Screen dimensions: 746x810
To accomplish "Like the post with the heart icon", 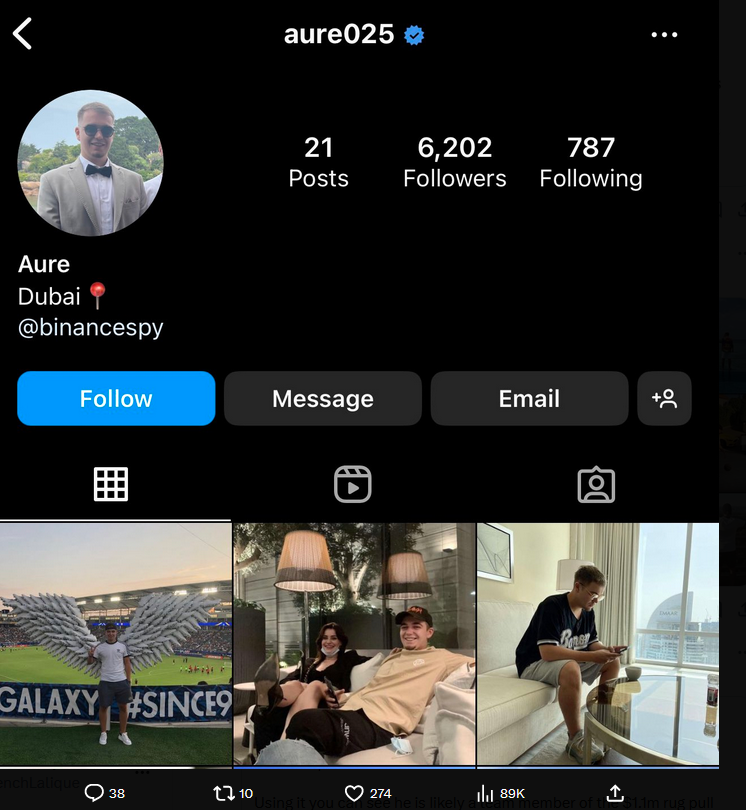I will [x=353, y=793].
